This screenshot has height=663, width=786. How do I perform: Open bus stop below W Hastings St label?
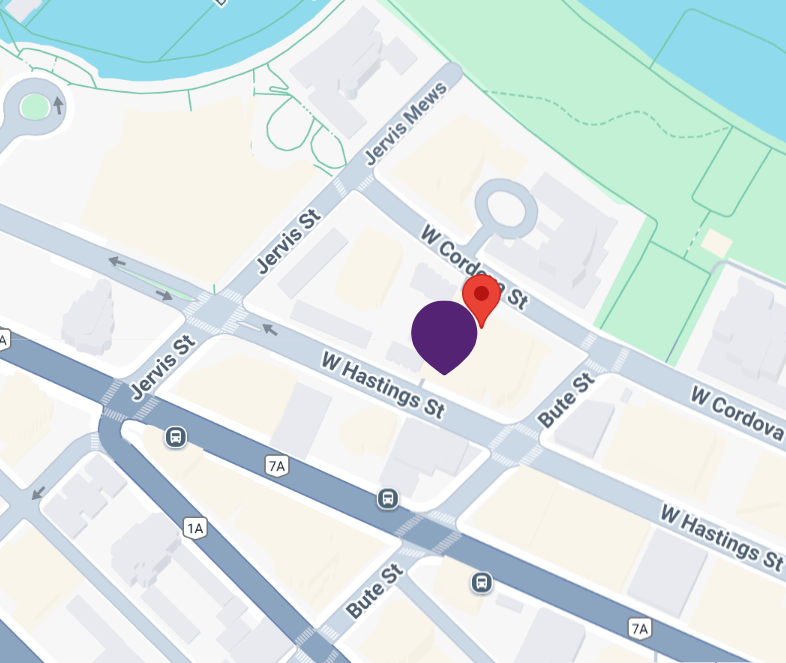tap(387, 498)
